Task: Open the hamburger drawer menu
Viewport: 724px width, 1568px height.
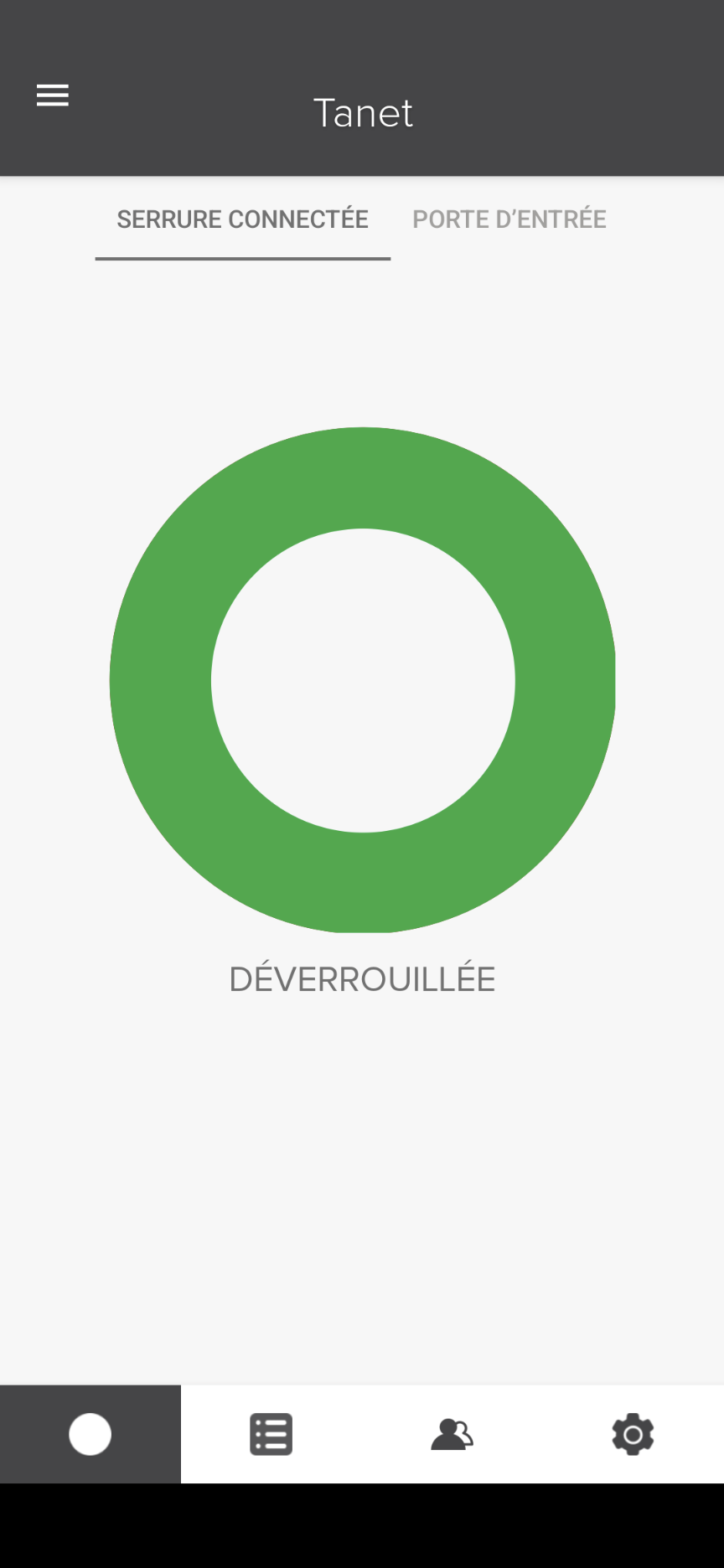Action: 52,95
